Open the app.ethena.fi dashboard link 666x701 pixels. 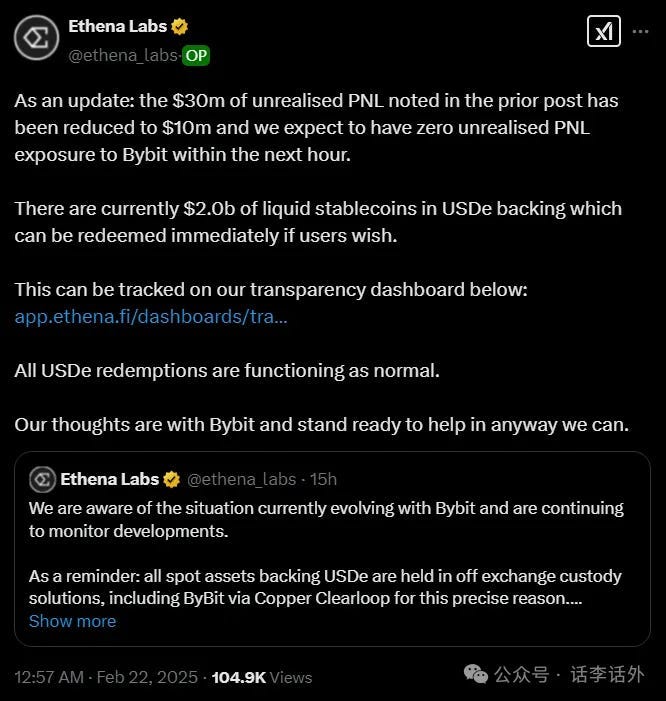151,317
